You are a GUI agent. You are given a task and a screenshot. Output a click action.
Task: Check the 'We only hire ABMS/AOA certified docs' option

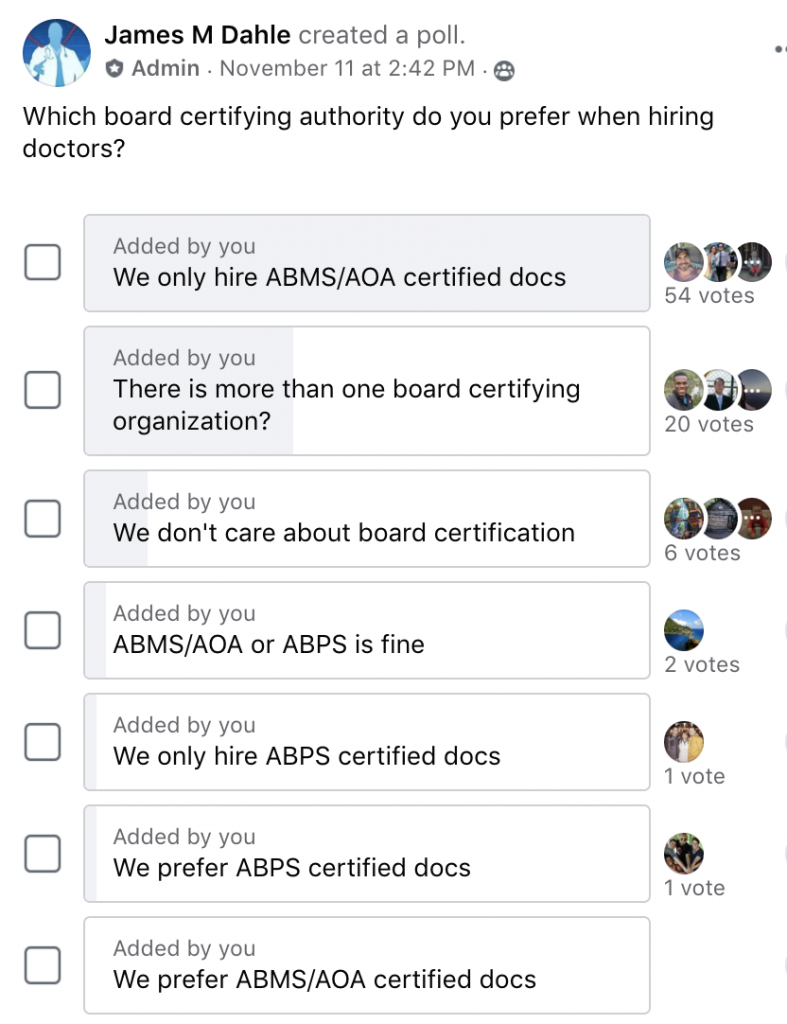click(42, 262)
